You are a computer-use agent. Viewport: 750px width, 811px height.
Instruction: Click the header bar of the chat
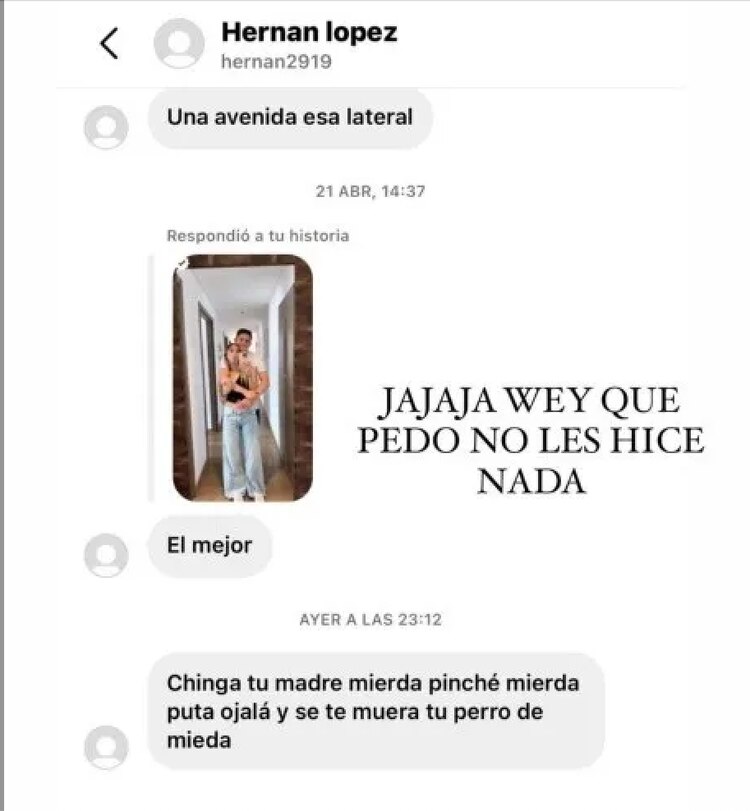[375, 41]
